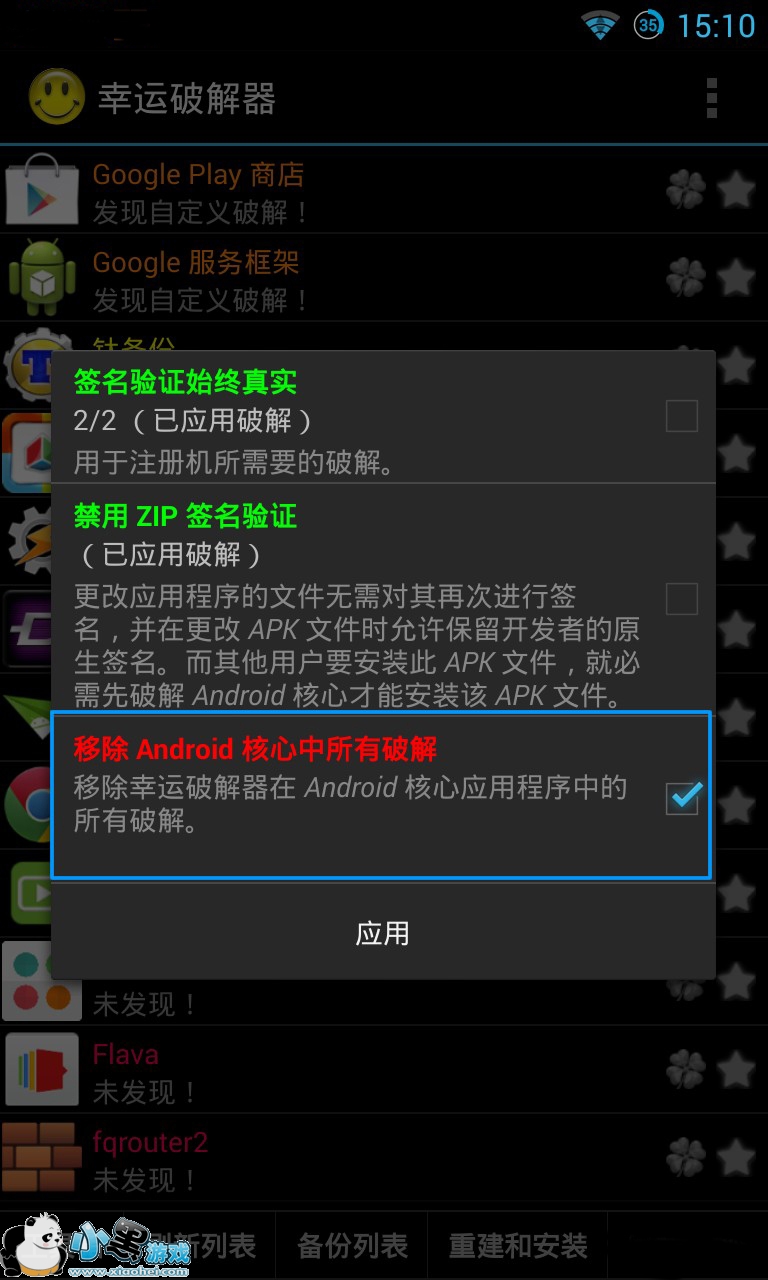Image resolution: width=768 pixels, height=1280 pixels.
Task: Tap the star icon next to Flava
Action: pyautogui.click(x=736, y=1069)
